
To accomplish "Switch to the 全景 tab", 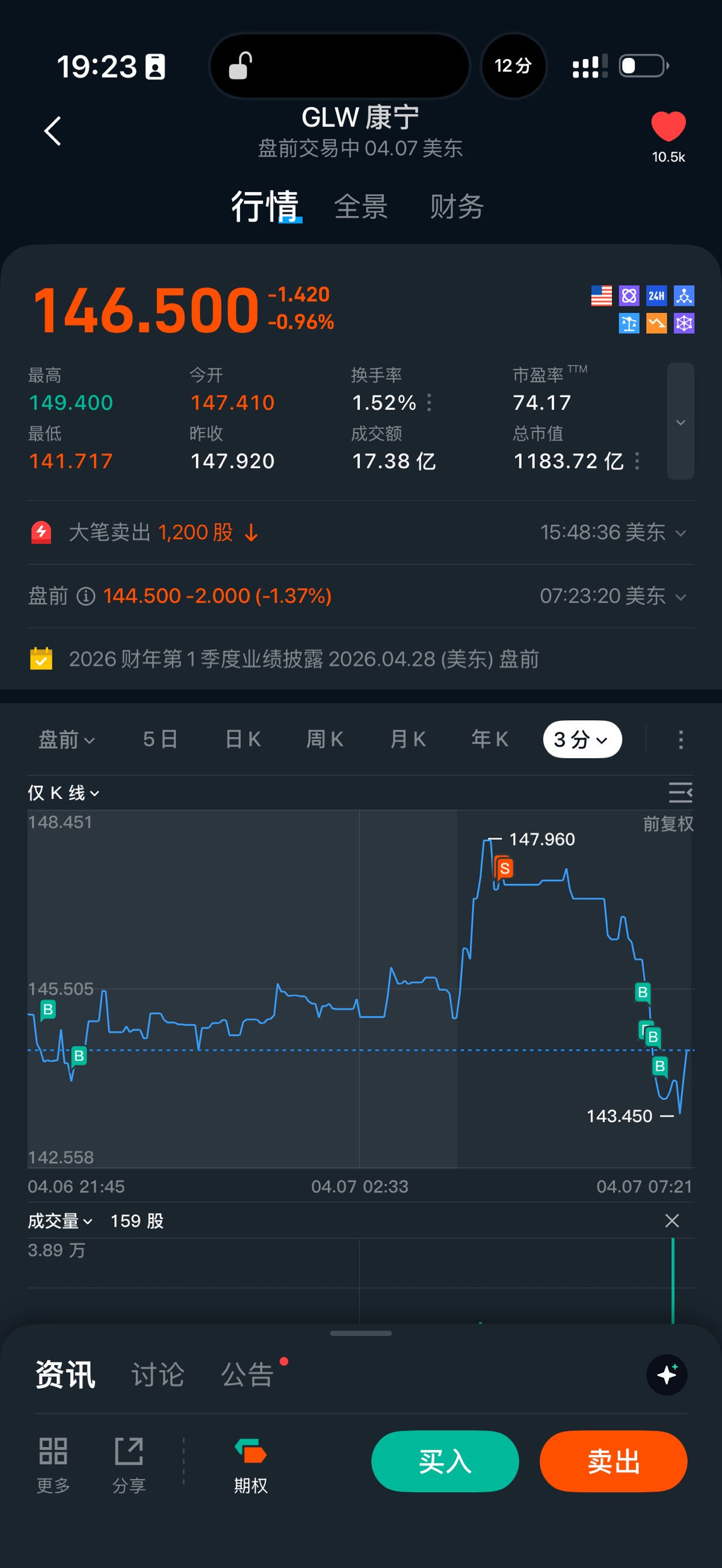I will pos(360,206).
